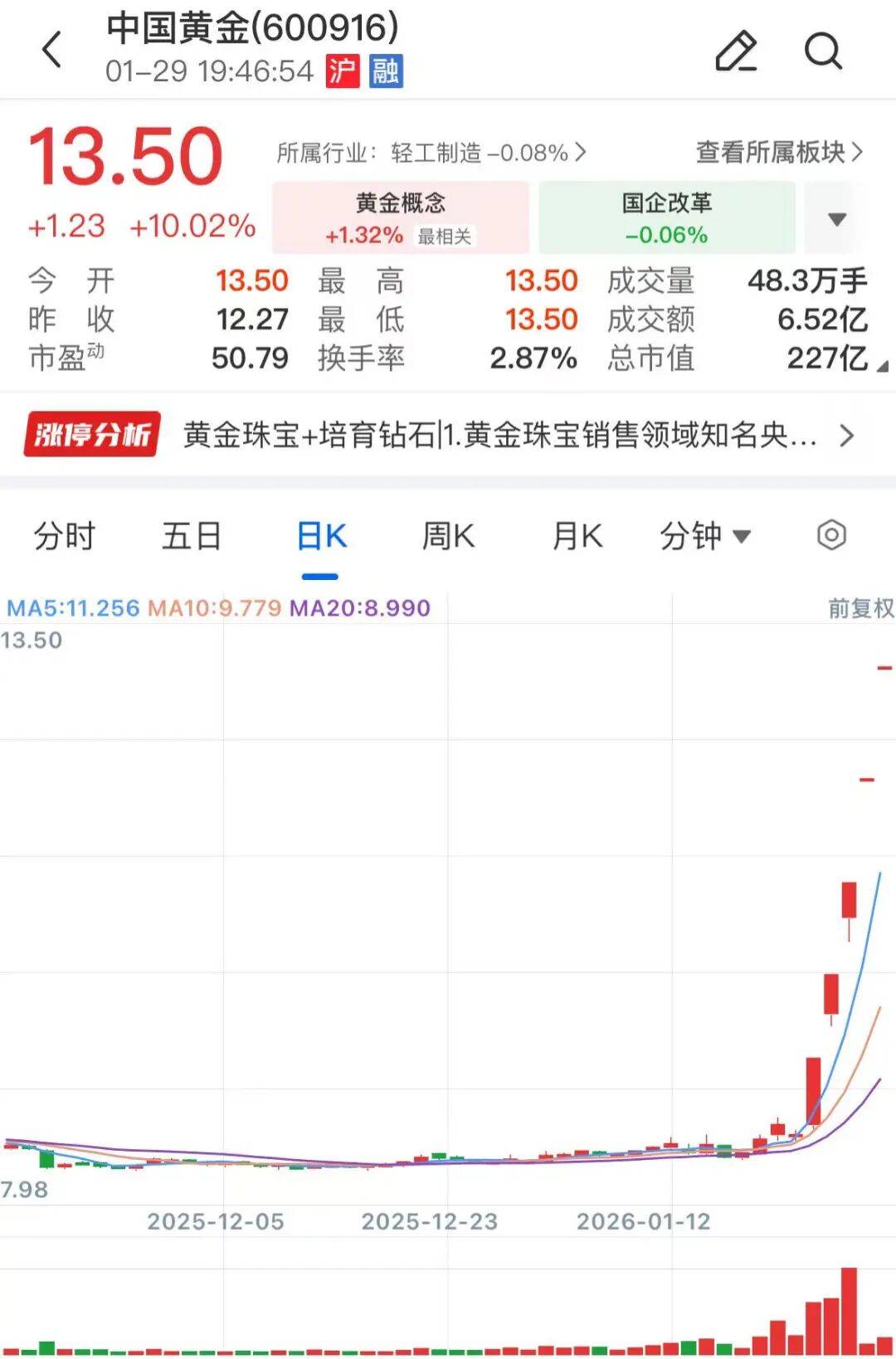Switch to the 周K chart tab
Screen dimensions: 896x1359
click(x=448, y=536)
